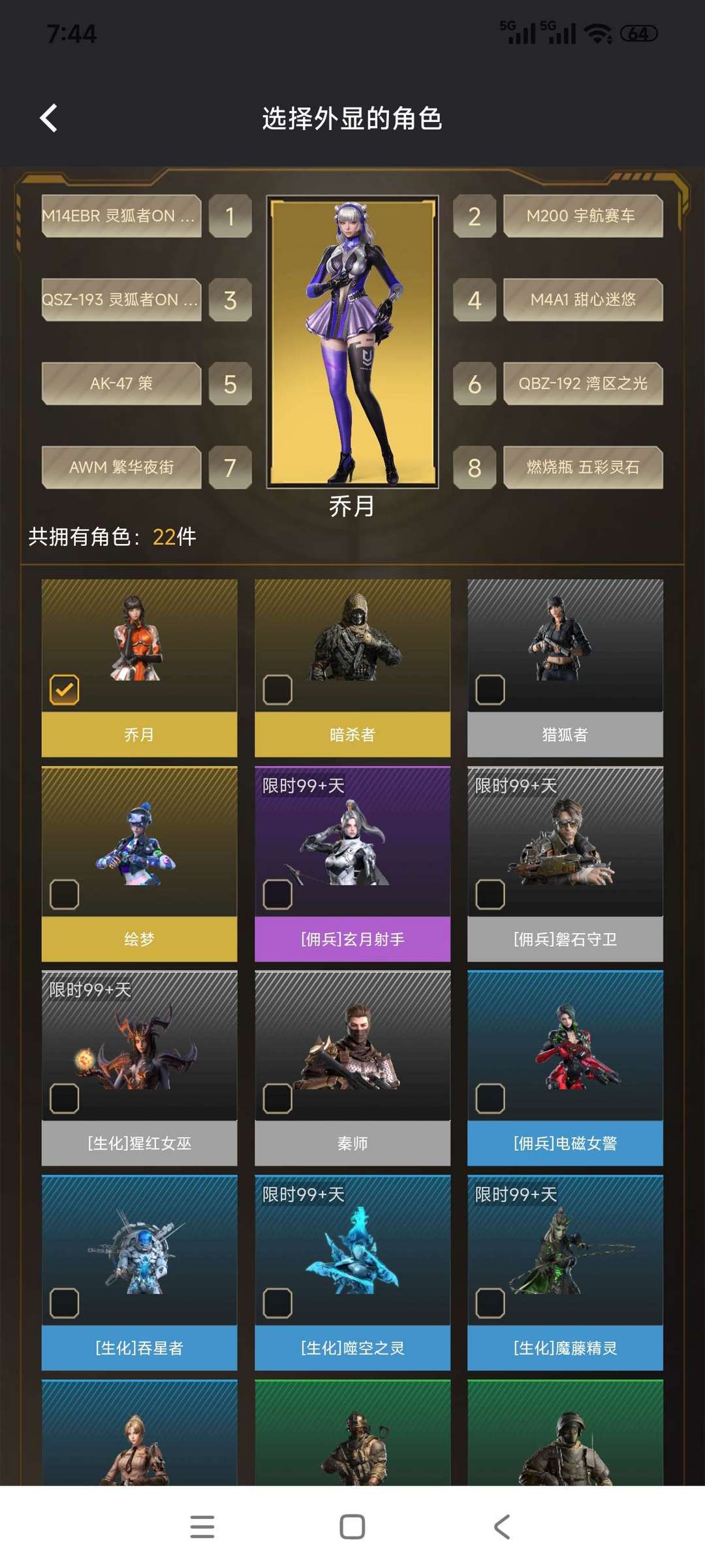Viewport: 705px width, 1568px height.
Task: Open weapon slot M200 宇航赛车
Action: [582, 216]
